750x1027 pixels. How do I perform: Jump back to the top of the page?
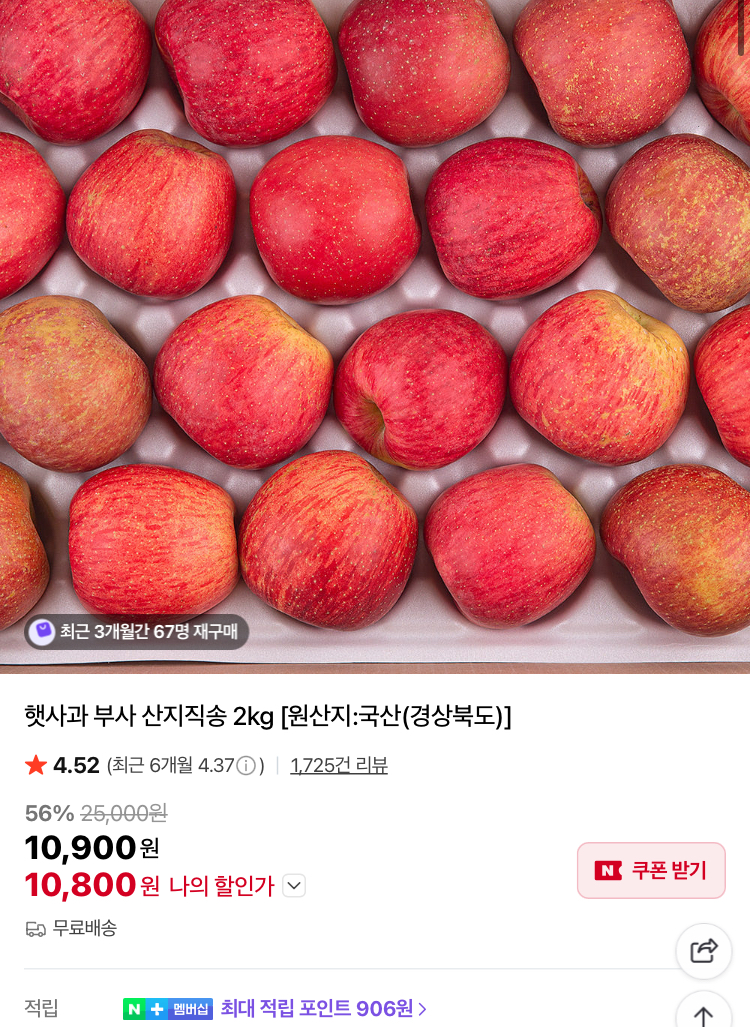(x=704, y=1012)
